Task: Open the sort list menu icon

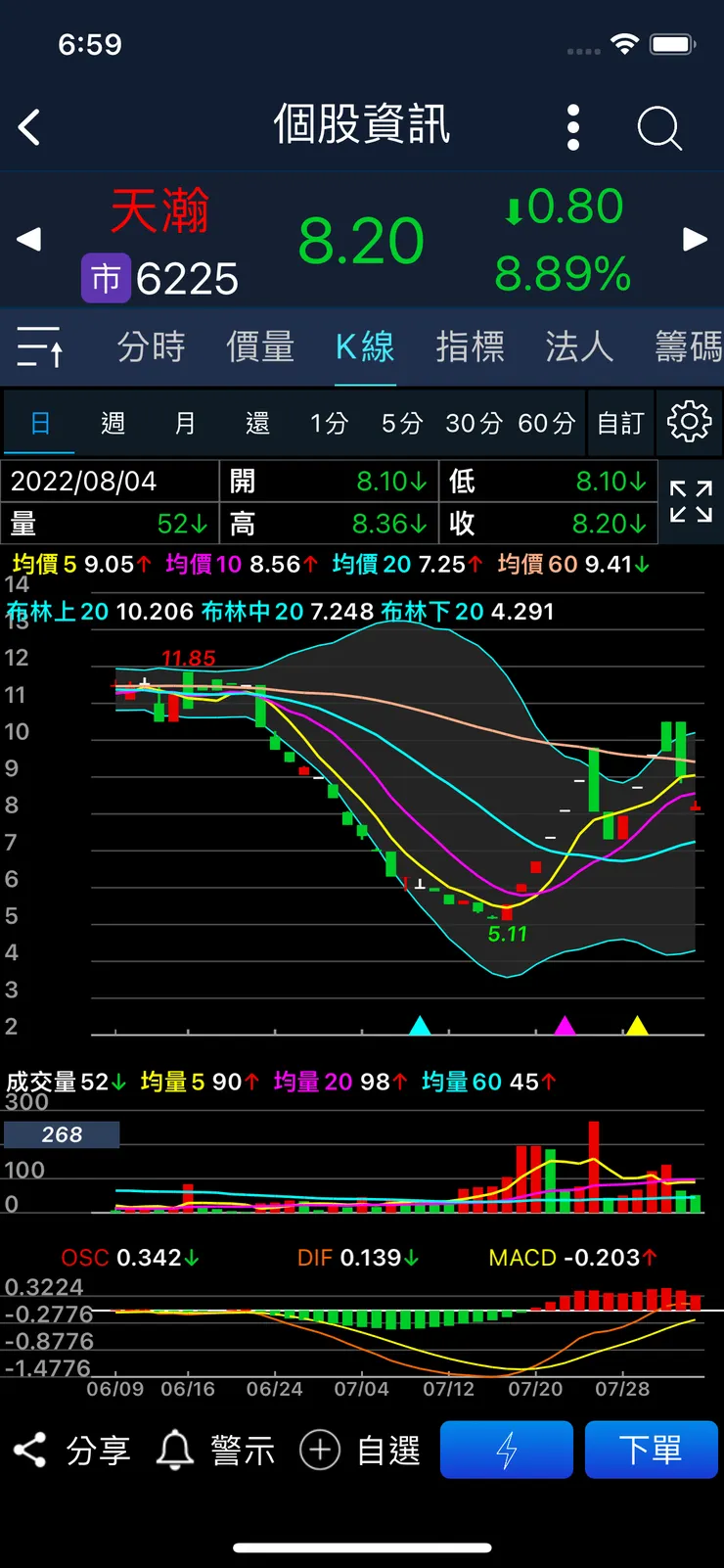Action: pos(40,346)
